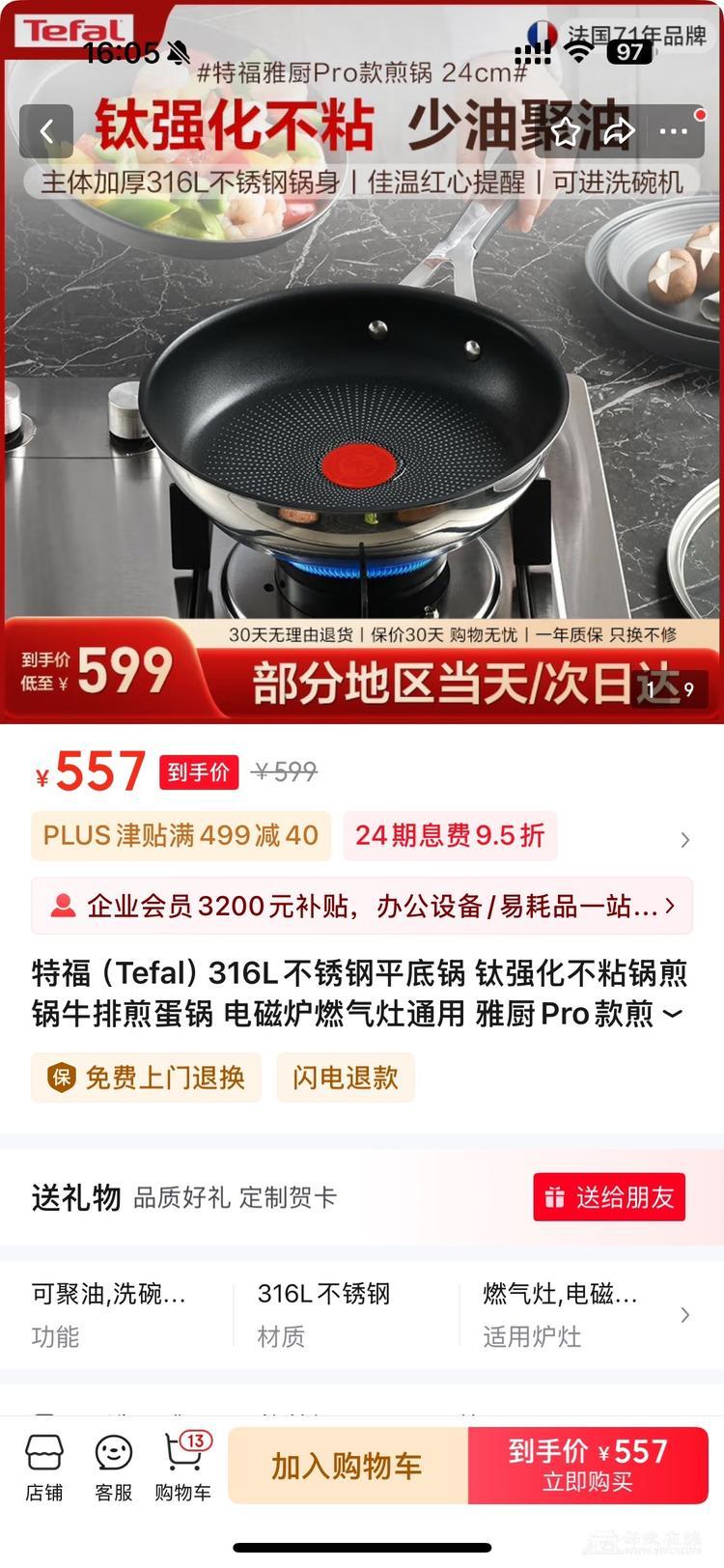The height and width of the screenshot is (1568, 724).
Task: Tap the 免费上门退换 service tag
Action: tap(147, 1078)
